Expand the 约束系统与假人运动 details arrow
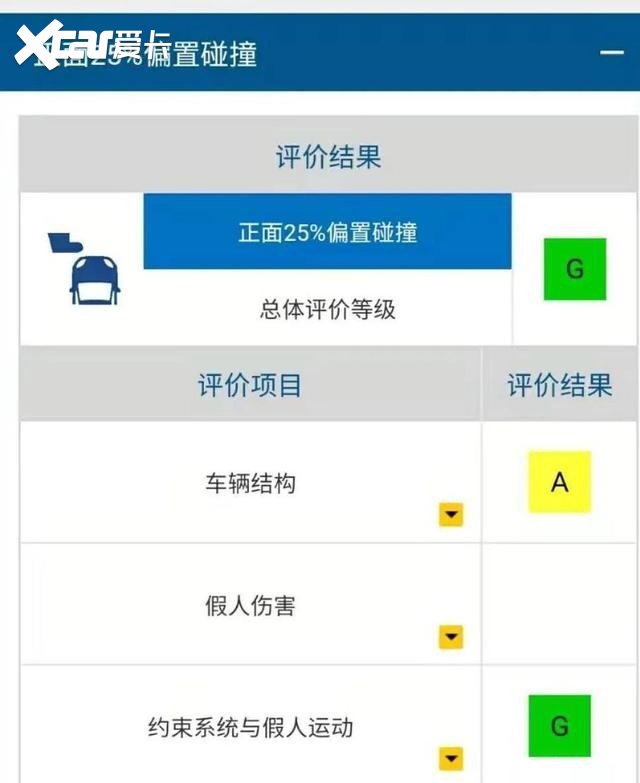Image resolution: width=640 pixels, height=783 pixels. [451, 758]
